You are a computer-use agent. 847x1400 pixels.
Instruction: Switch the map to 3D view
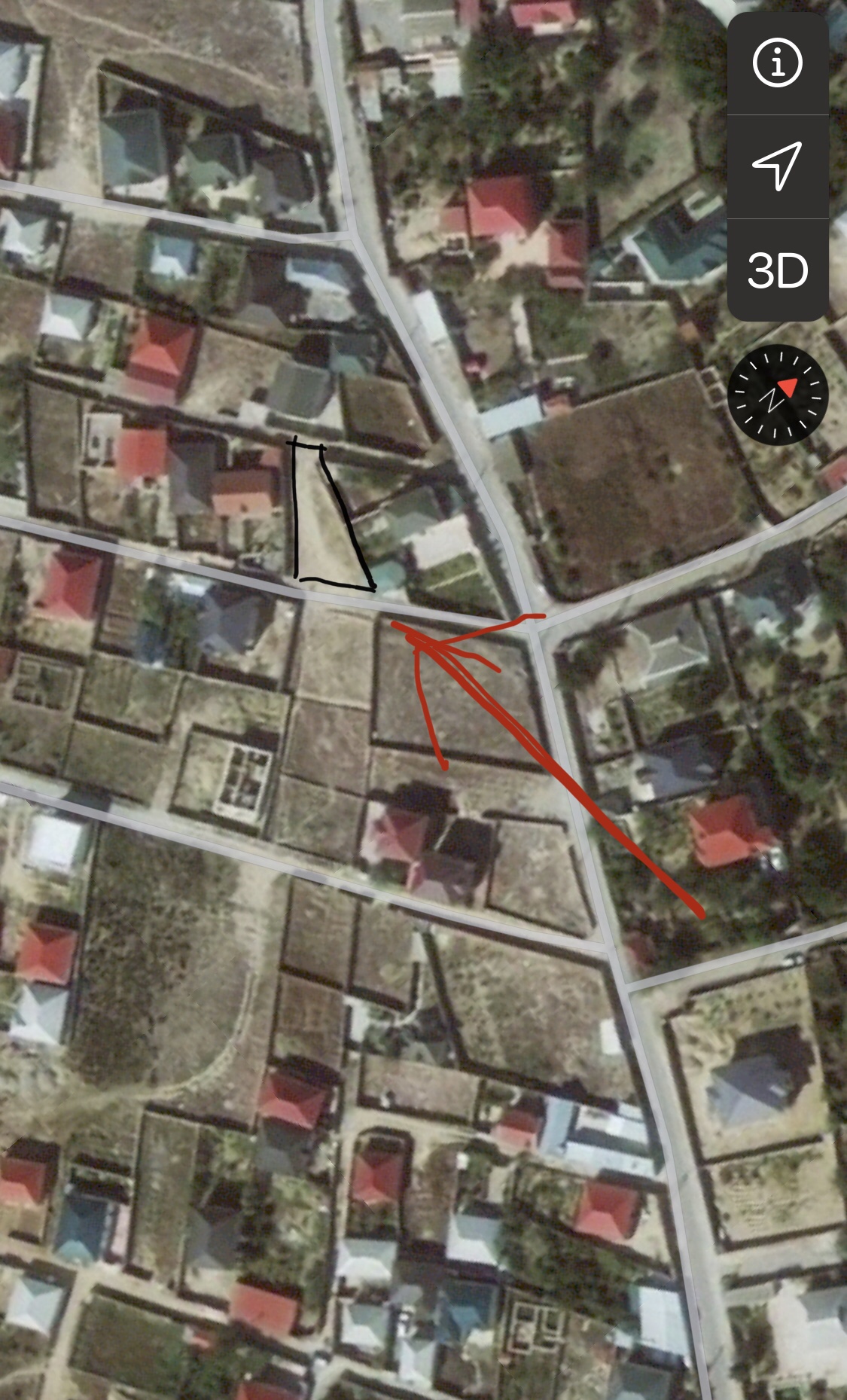tap(778, 270)
